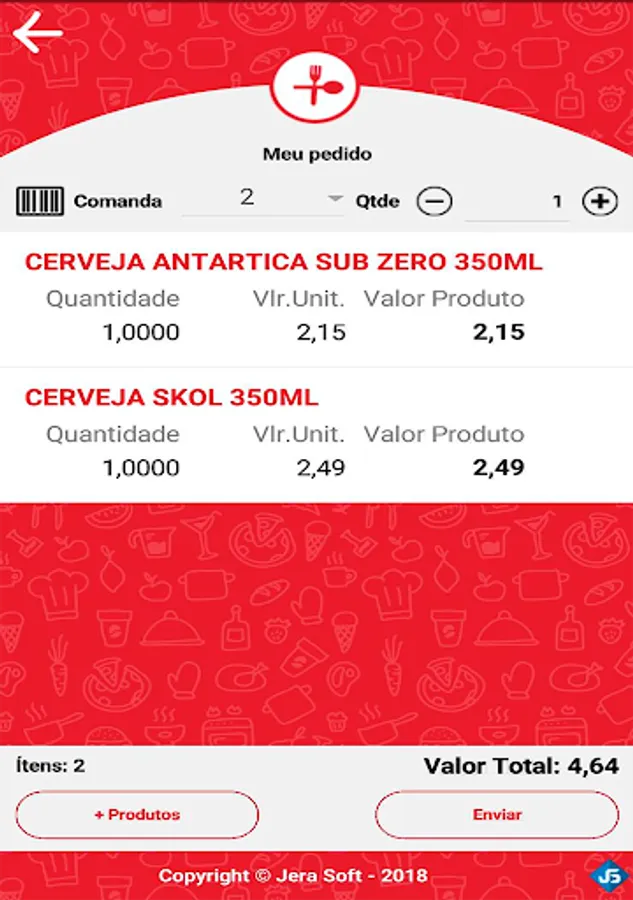This screenshot has width=633, height=900.
Task: Edit the Qtde quantity field
Action: (518, 202)
